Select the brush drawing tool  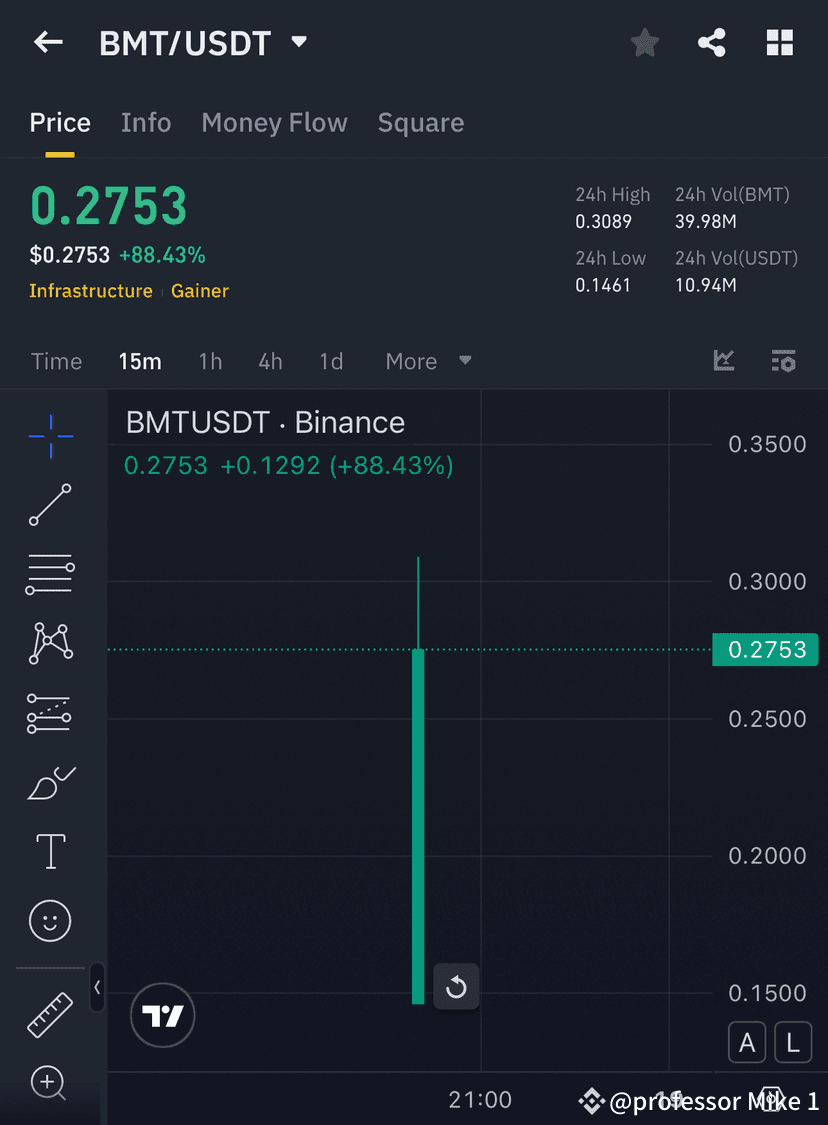pyautogui.click(x=50, y=783)
